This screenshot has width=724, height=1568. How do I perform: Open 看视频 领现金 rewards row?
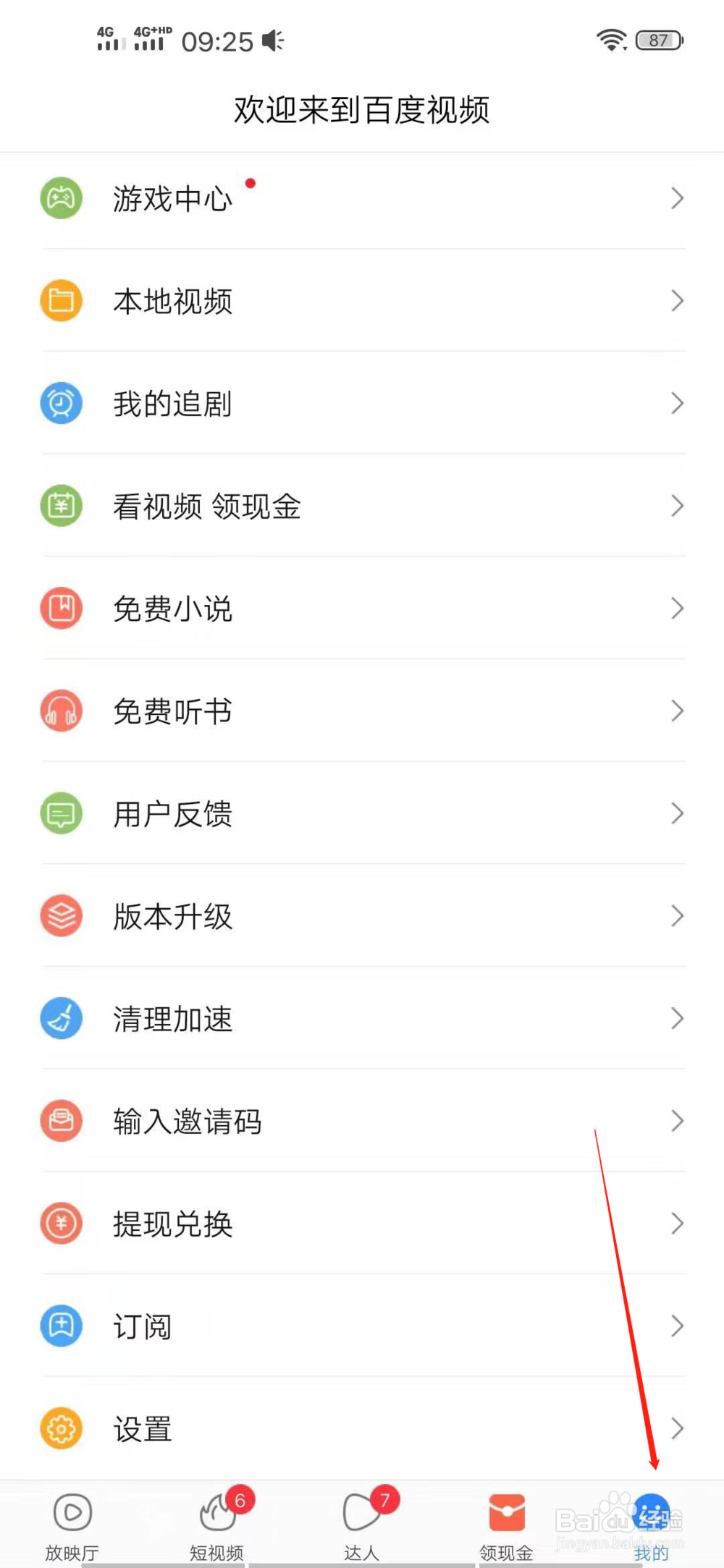point(362,506)
